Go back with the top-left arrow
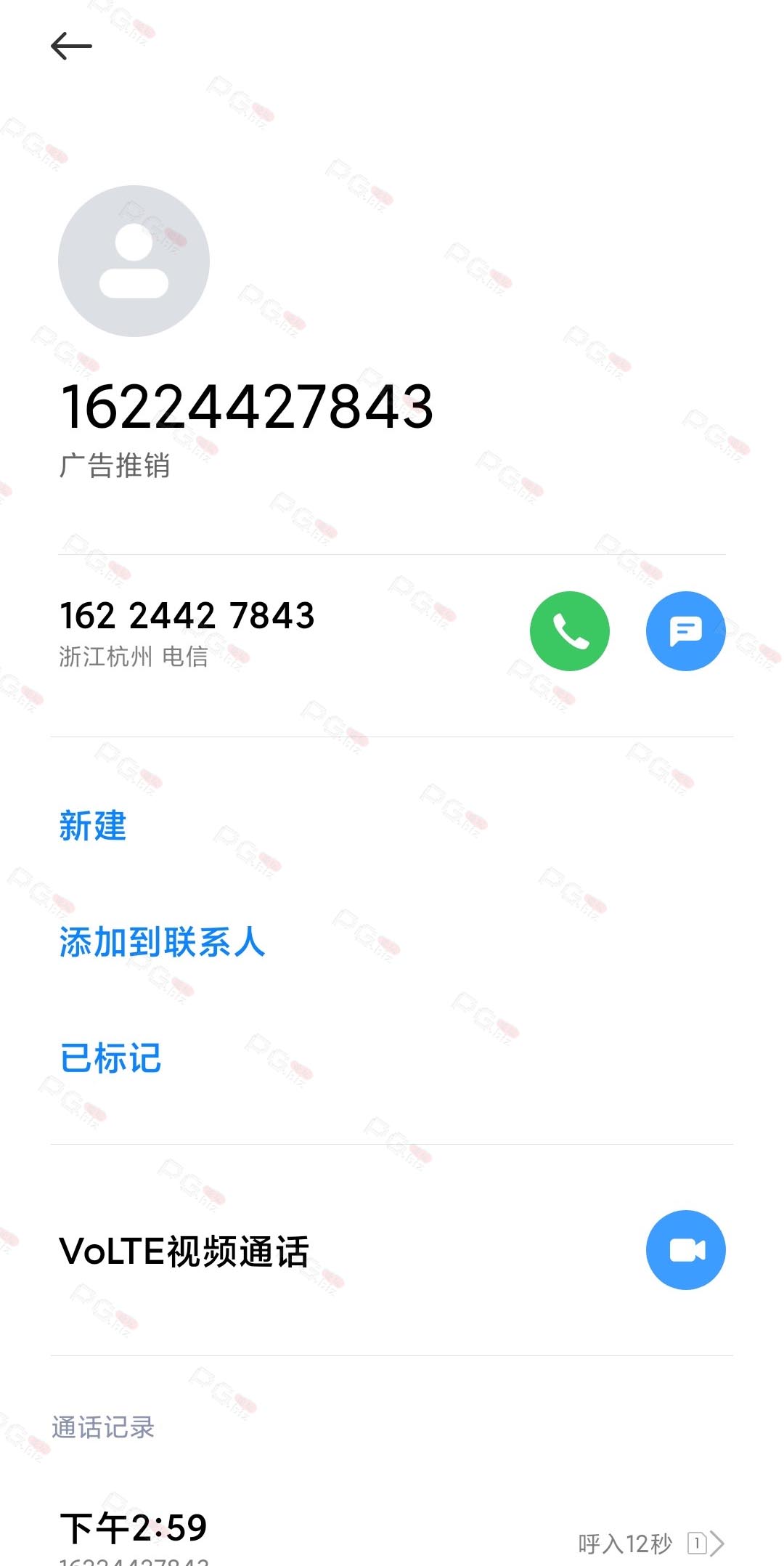Viewport: 784px width, 1566px height. pyautogui.click(x=71, y=46)
